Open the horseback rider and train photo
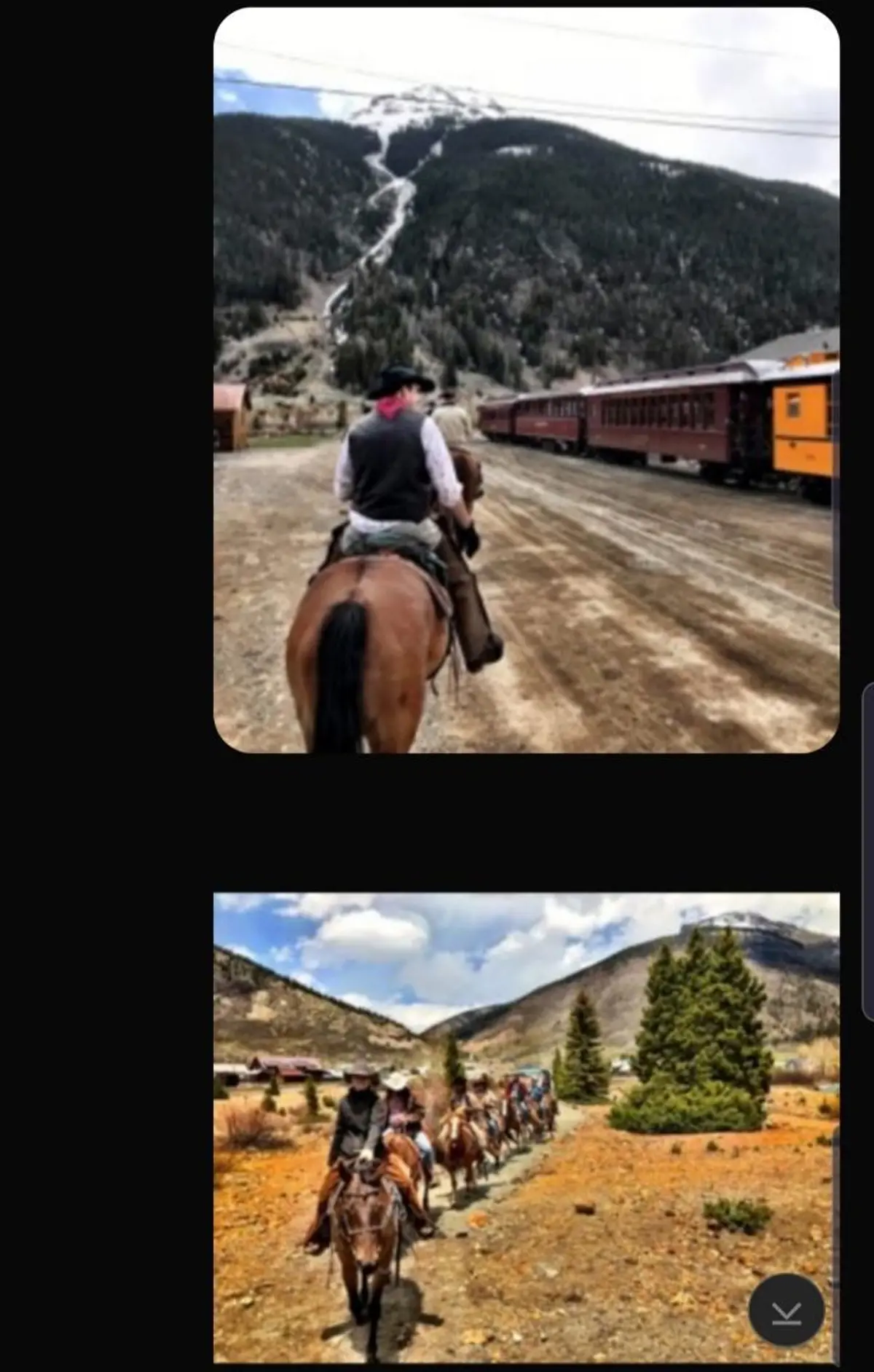Viewport: 874px width, 1372px height. [x=526, y=380]
